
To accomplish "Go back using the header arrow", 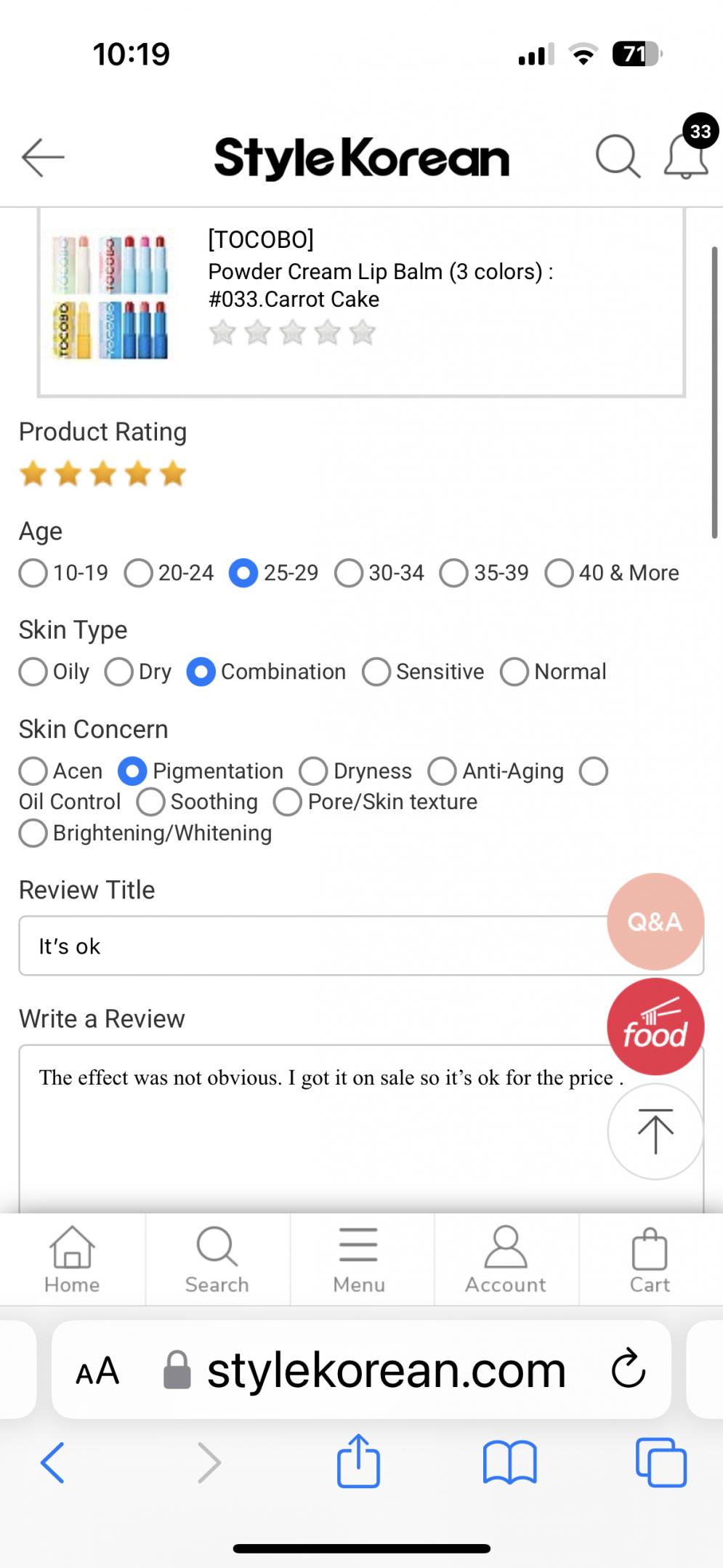I will [43, 157].
